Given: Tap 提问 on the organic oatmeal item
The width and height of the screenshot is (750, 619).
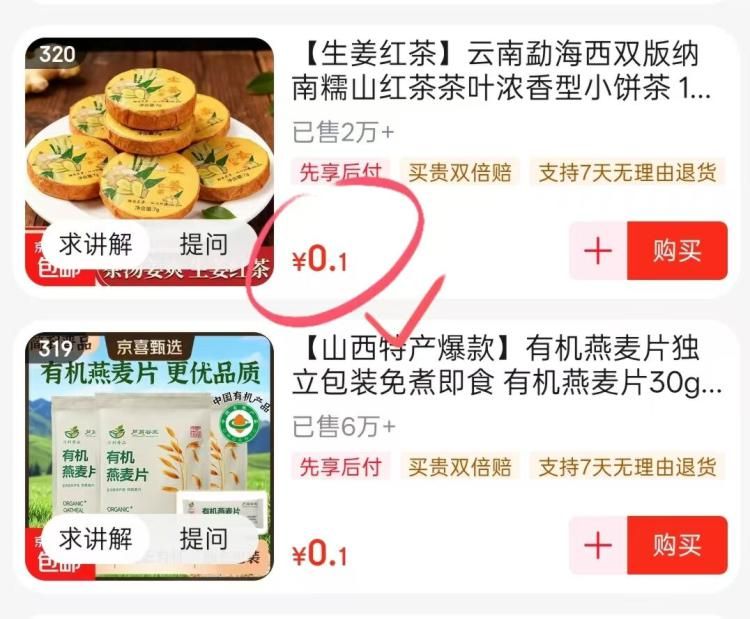Looking at the screenshot, I should click(203, 539).
